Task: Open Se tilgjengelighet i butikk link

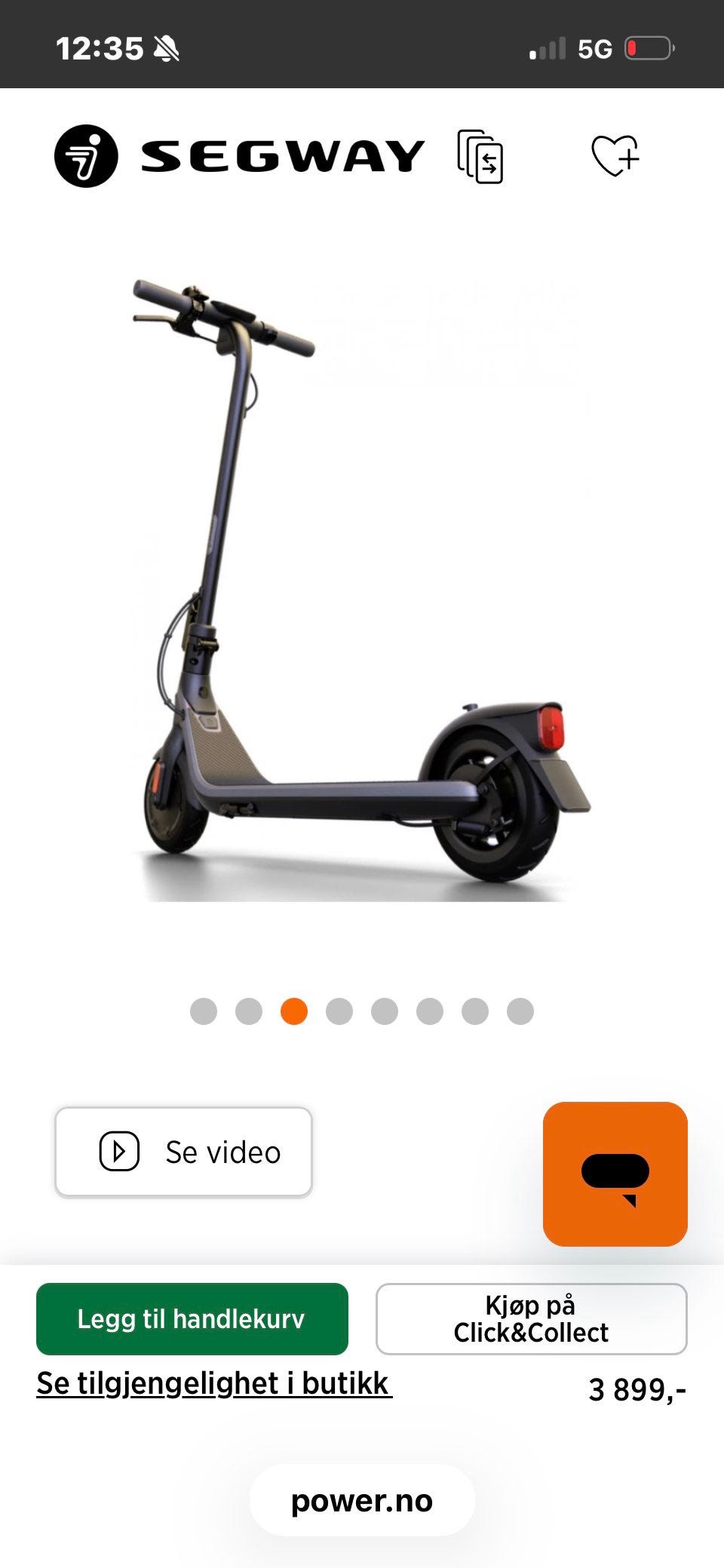Action: pos(214,1383)
